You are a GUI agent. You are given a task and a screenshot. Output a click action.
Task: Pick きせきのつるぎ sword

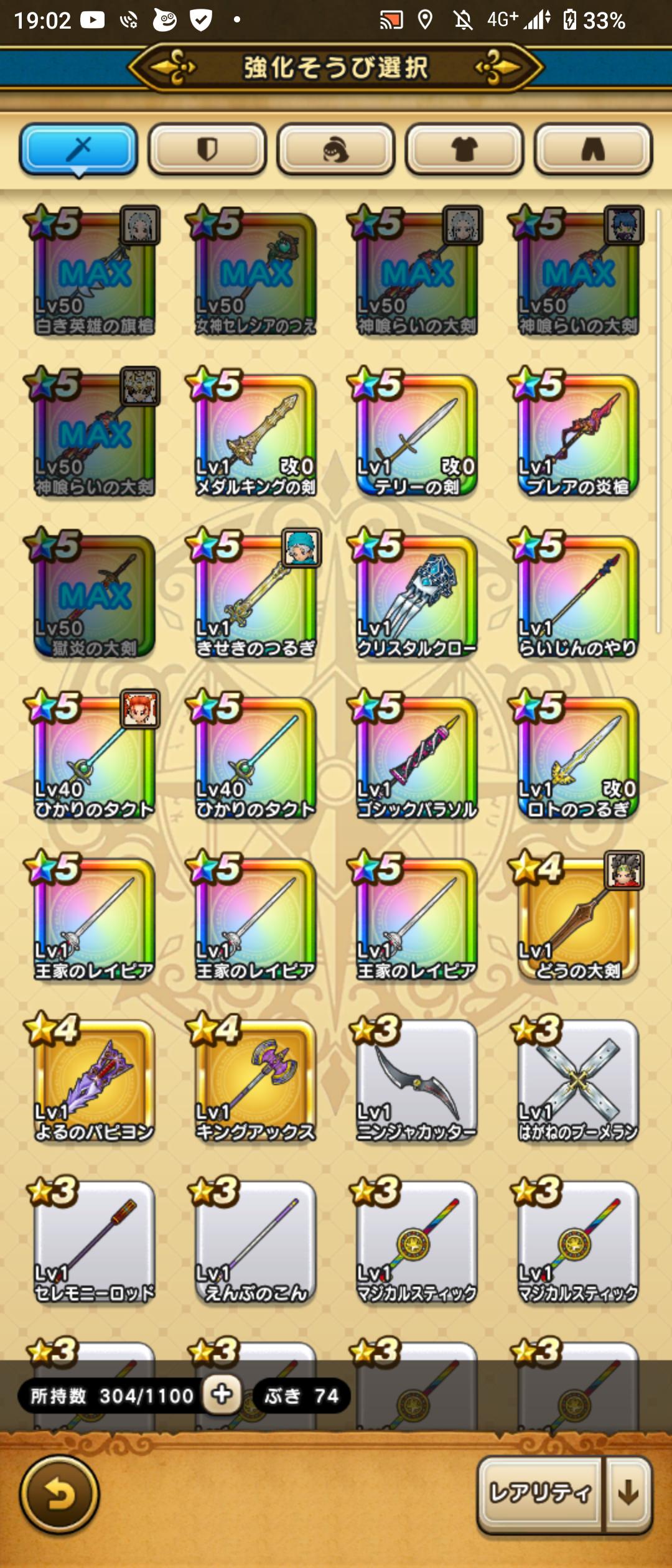click(255, 596)
